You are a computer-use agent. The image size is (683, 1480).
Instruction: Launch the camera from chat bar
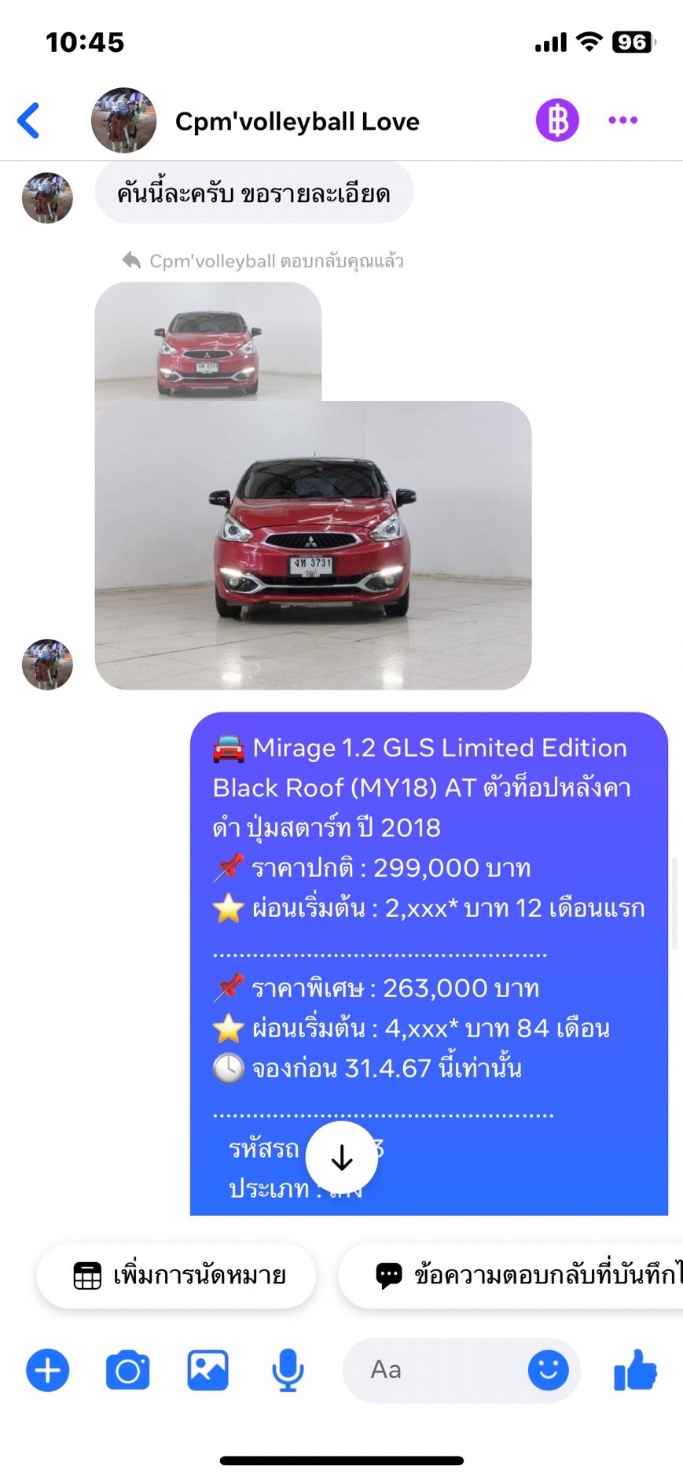click(128, 1370)
